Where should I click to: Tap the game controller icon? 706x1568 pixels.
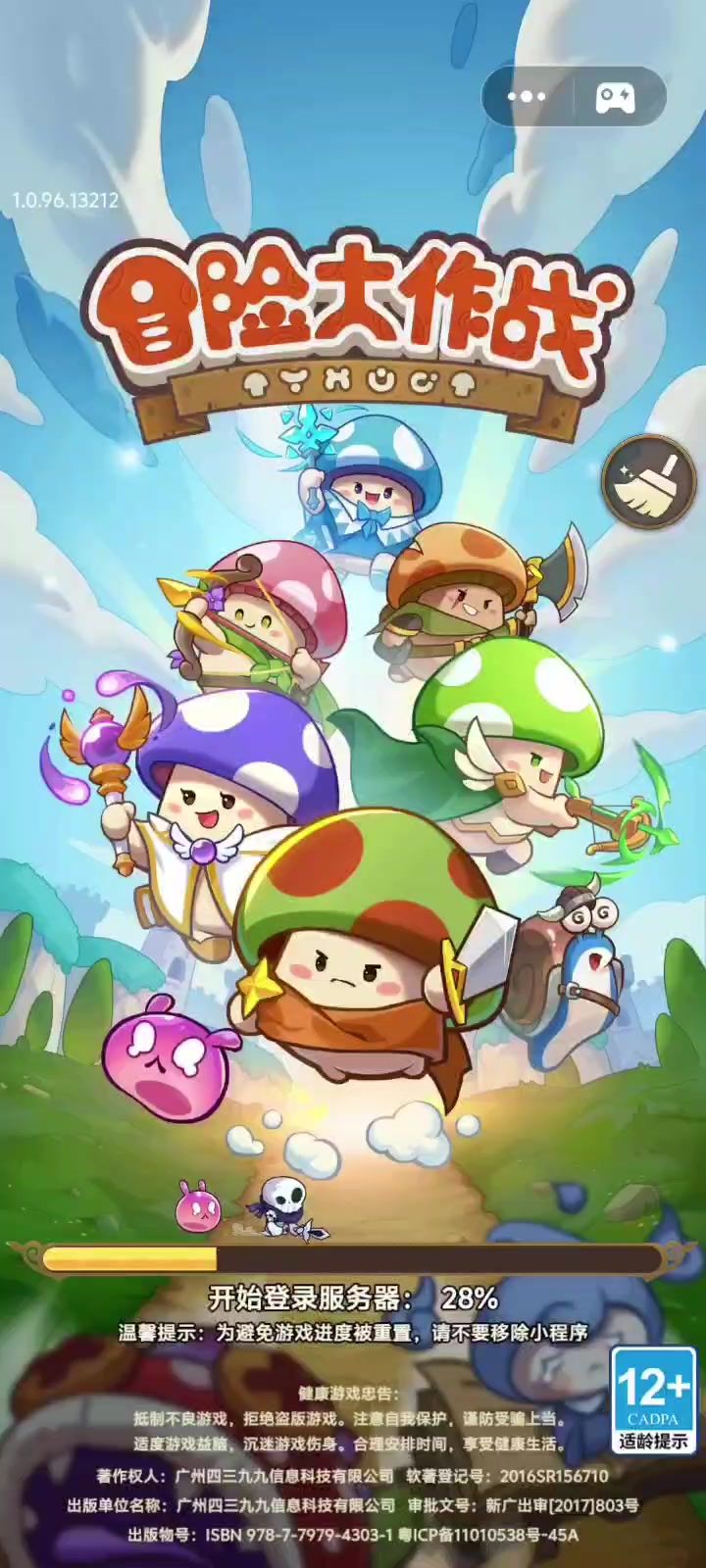[616, 96]
